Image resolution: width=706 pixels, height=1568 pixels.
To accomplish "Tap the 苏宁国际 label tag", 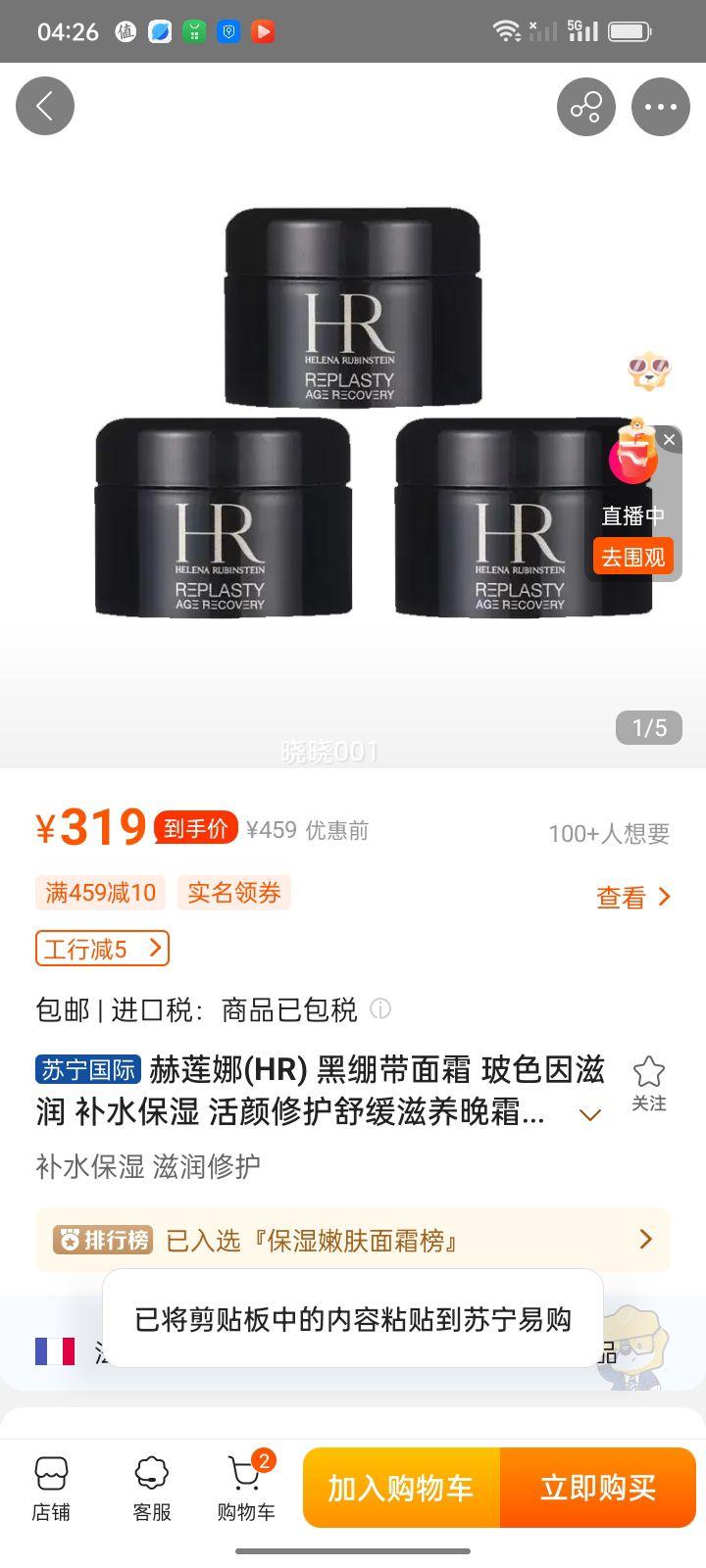I will pyautogui.click(x=87, y=1071).
